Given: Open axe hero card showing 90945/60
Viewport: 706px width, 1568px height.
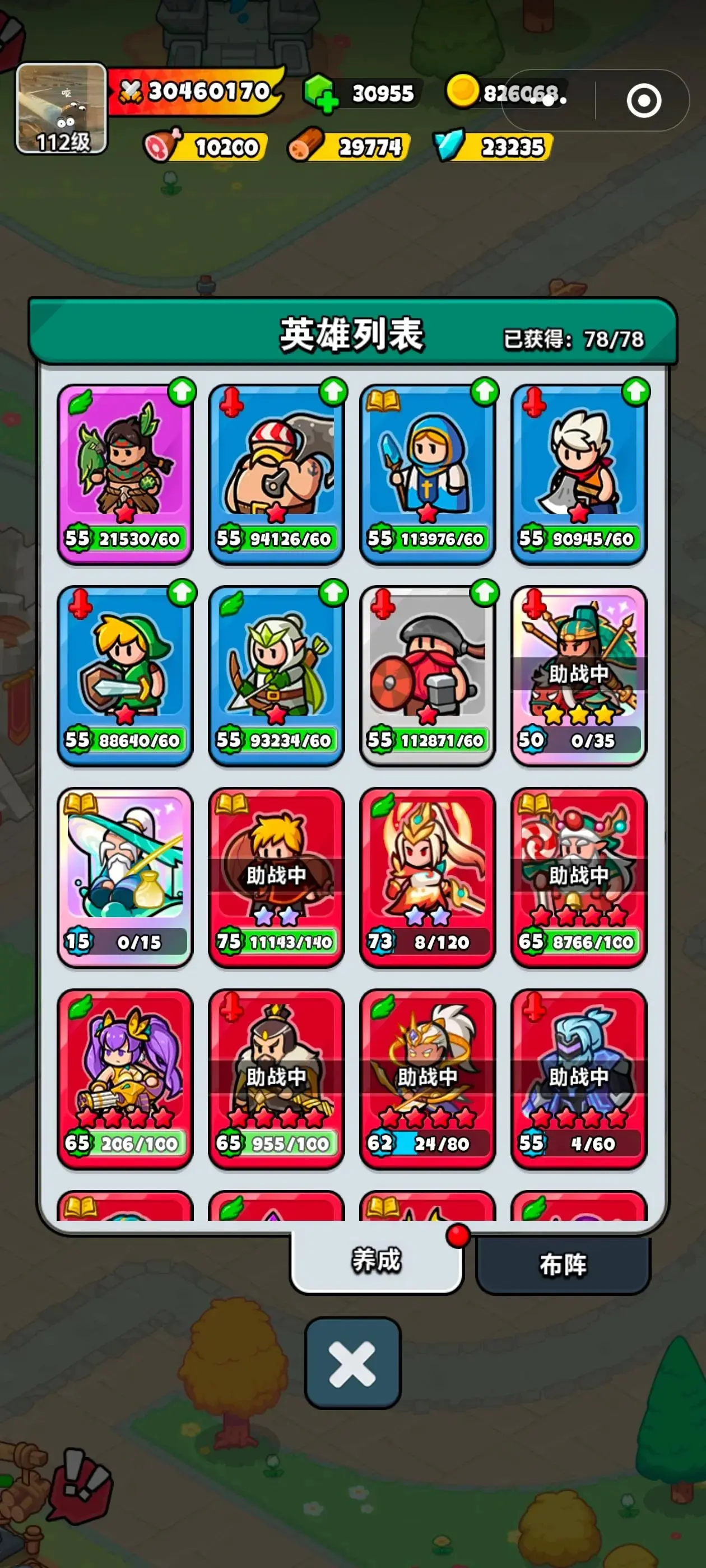Looking at the screenshot, I should [x=579, y=474].
